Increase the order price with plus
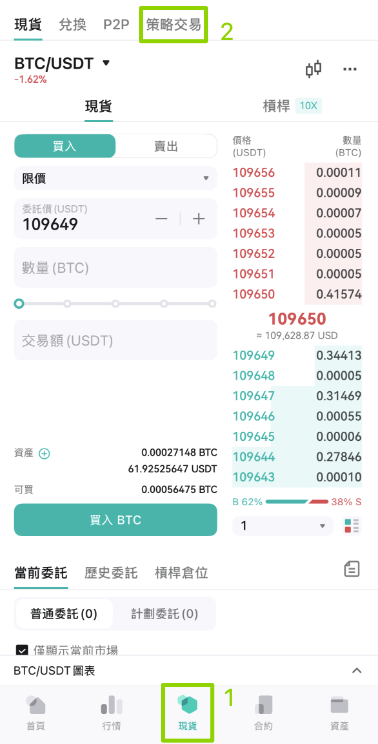This screenshot has height=744, width=378. coord(198,219)
